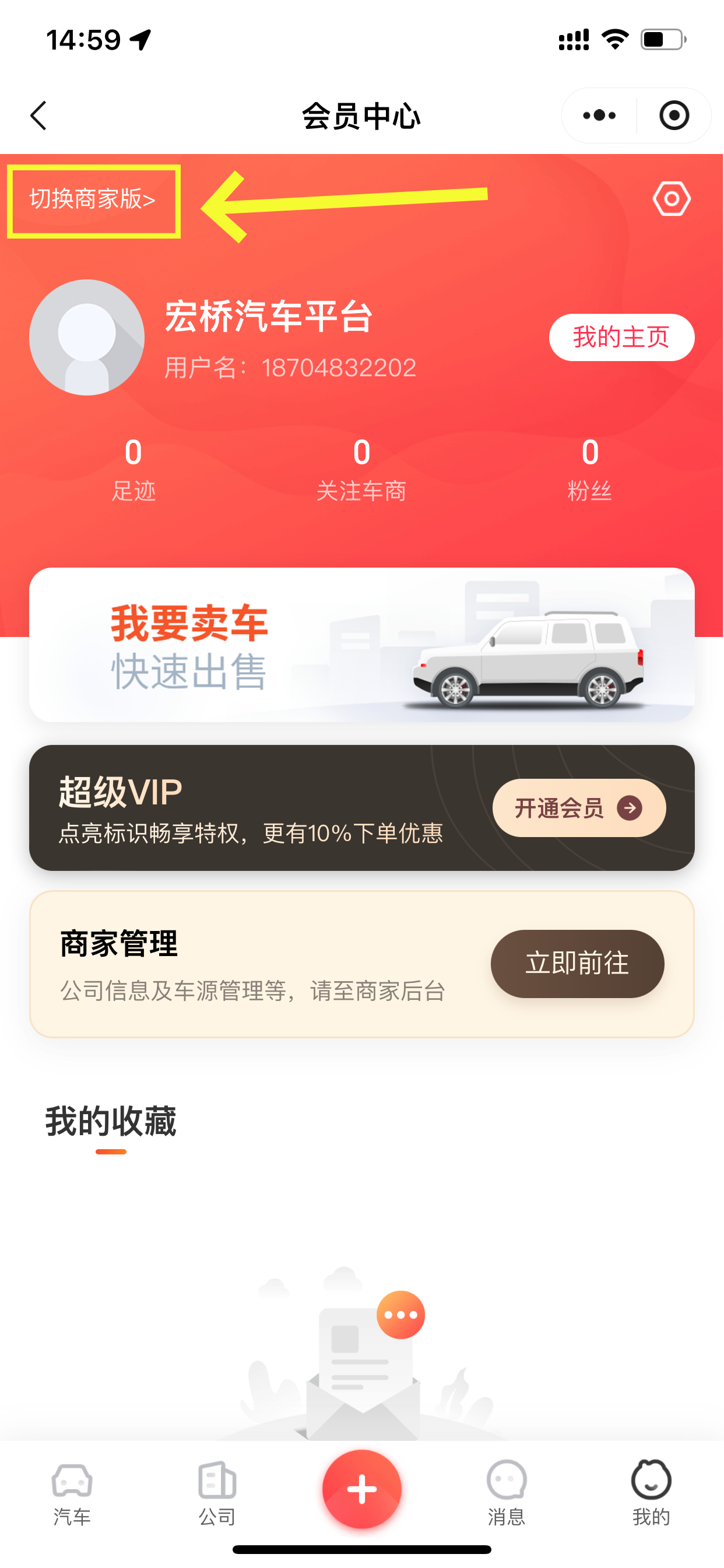Open the mini program more options menu
The height and width of the screenshot is (1568, 724).
coord(599,116)
